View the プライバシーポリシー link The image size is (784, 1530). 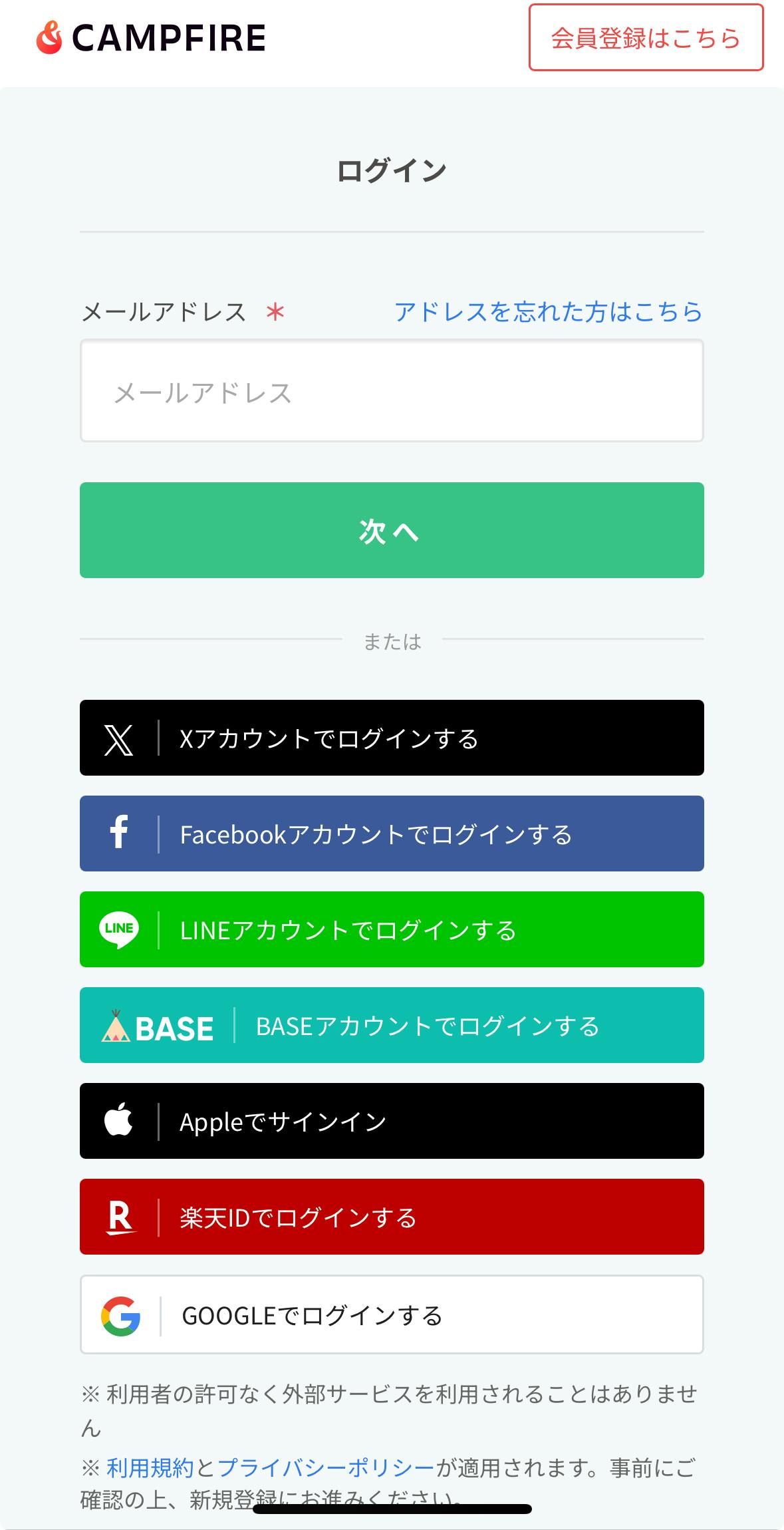pyautogui.click(x=326, y=1467)
